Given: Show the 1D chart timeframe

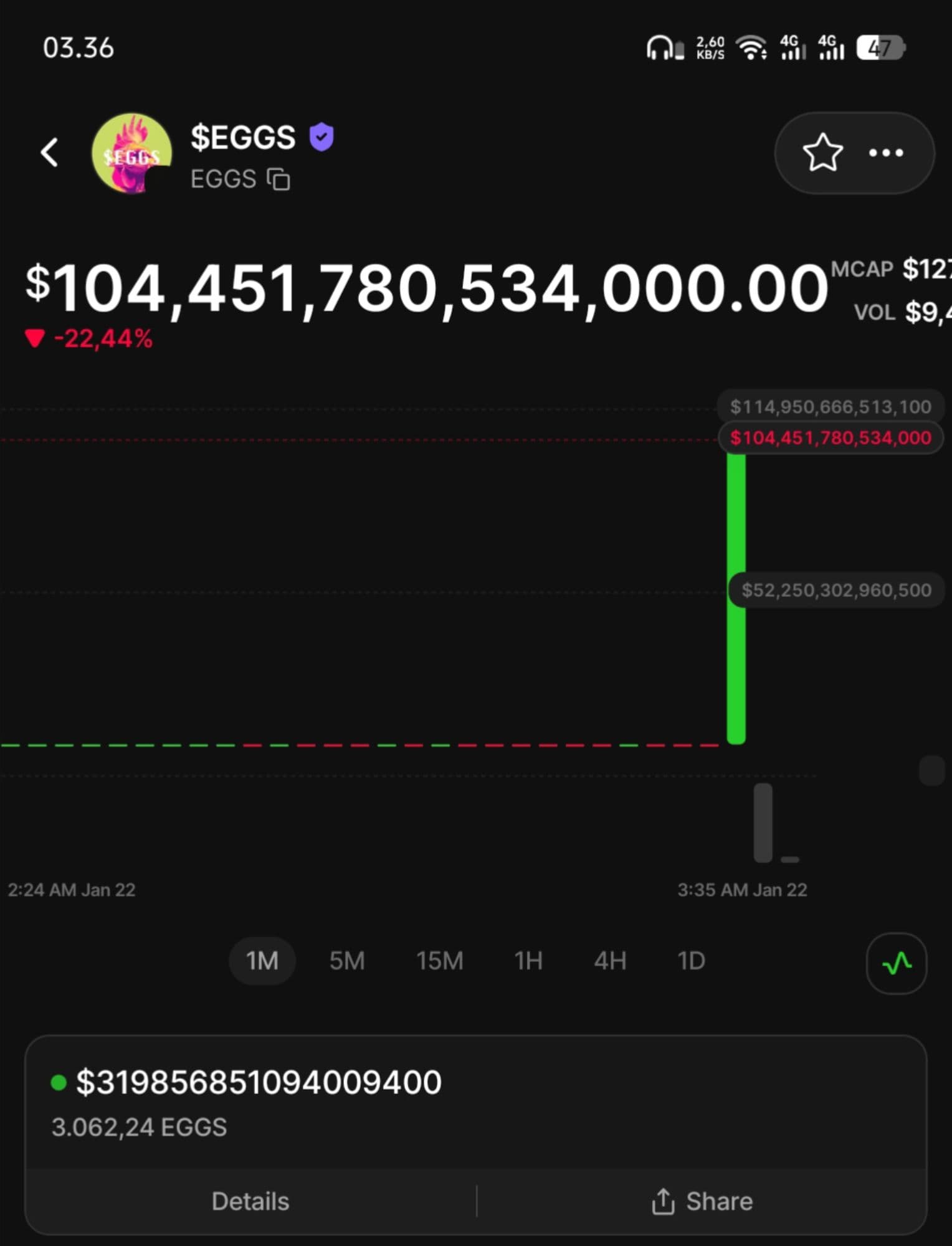Looking at the screenshot, I should click(x=691, y=961).
